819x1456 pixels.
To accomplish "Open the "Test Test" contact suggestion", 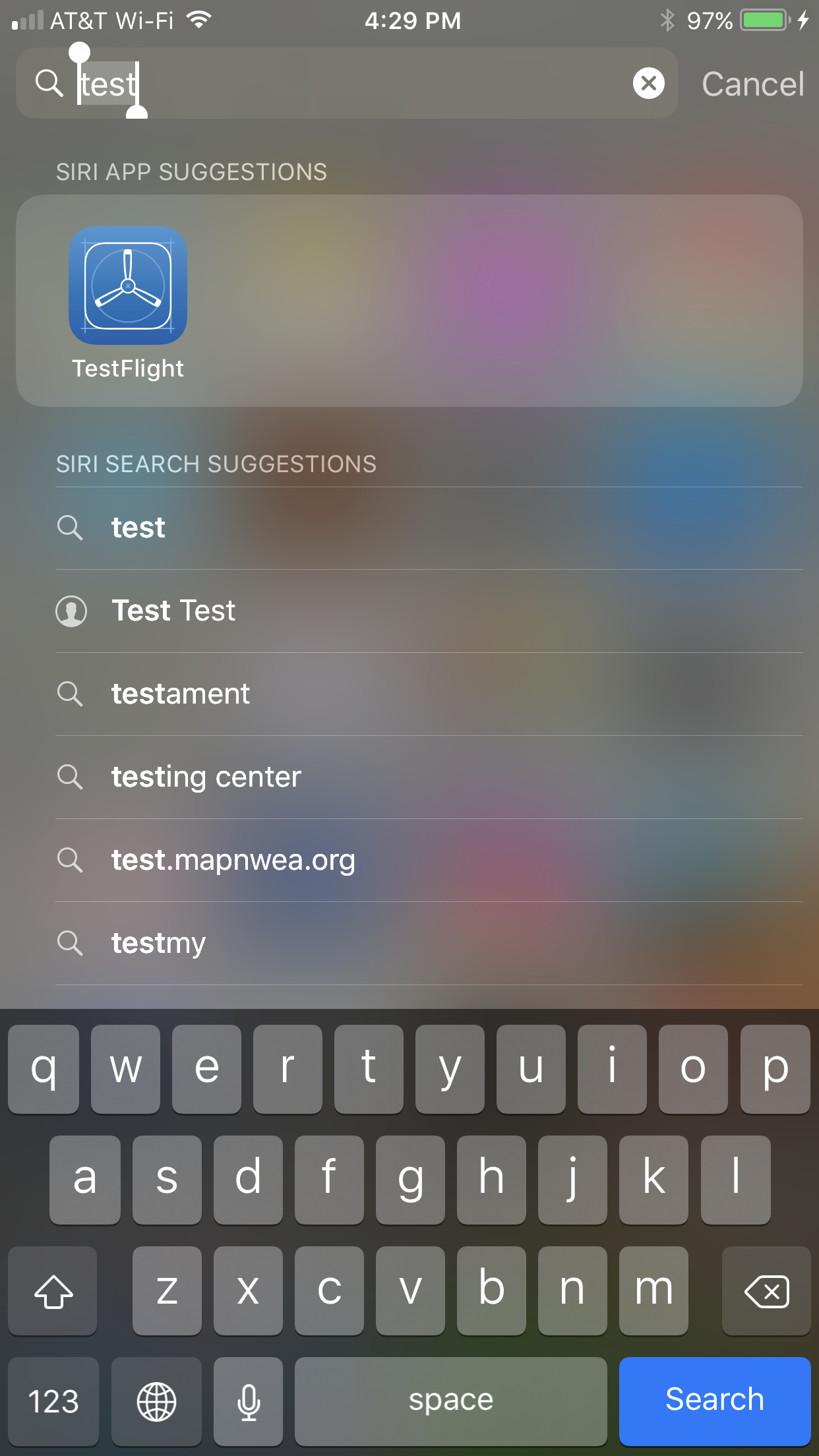I will coord(429,611).
